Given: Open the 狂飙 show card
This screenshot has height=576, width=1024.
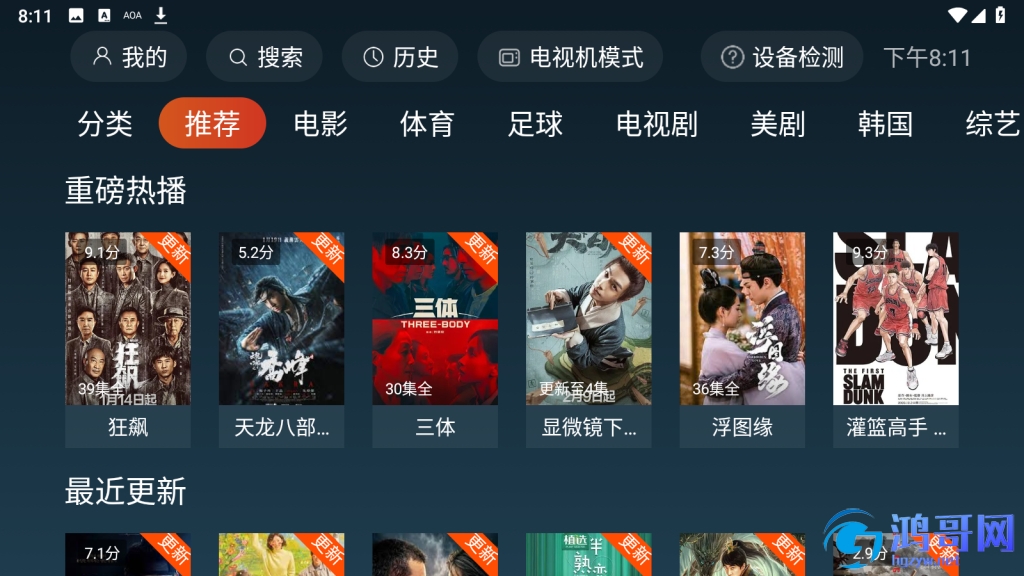Looking at the screenshot, I should pos(128,320).
